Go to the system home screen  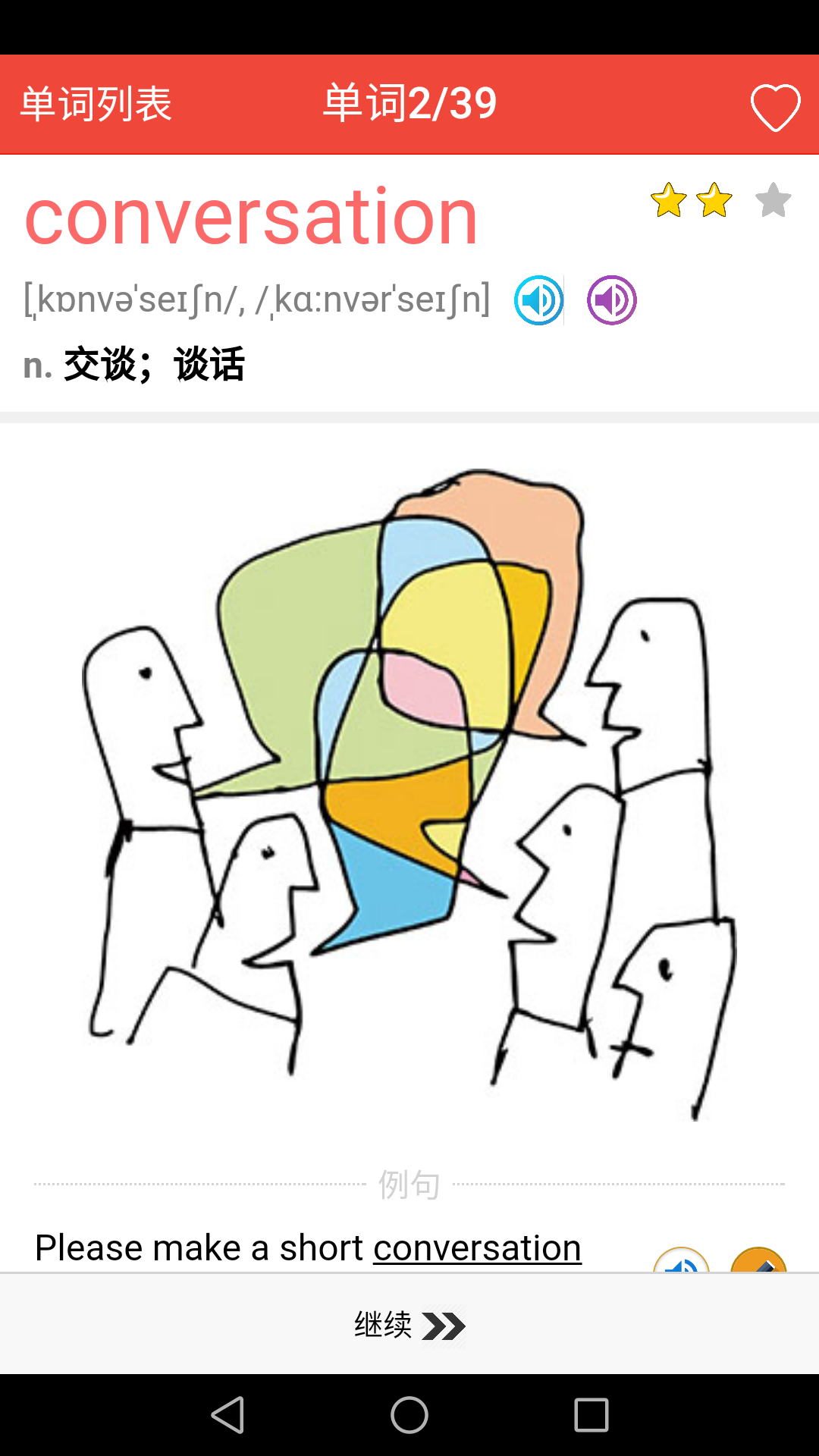pyautogui.click(x=409, y=1415)
